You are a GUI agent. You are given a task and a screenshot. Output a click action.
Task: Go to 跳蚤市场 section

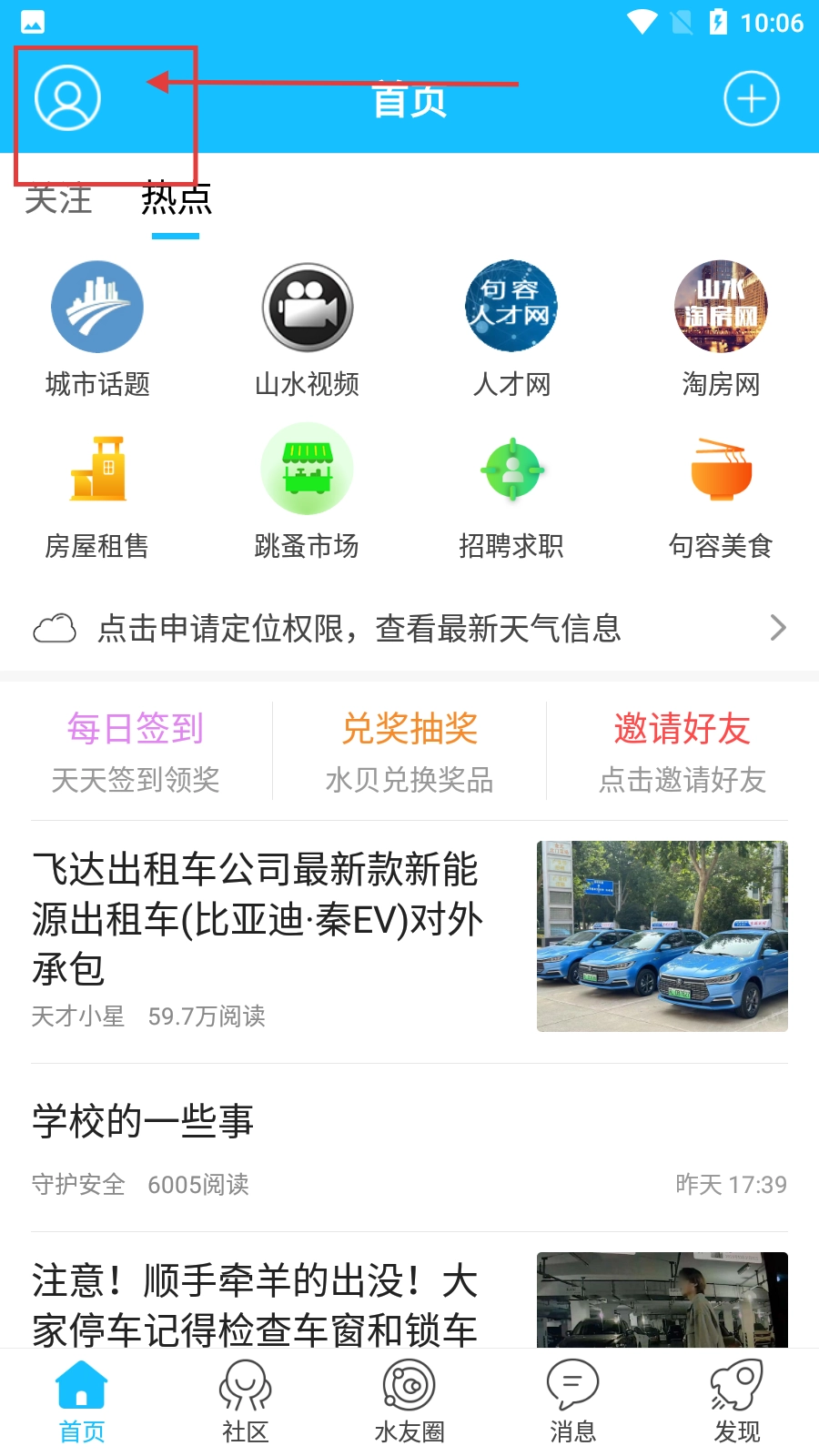tap(307, 493)
